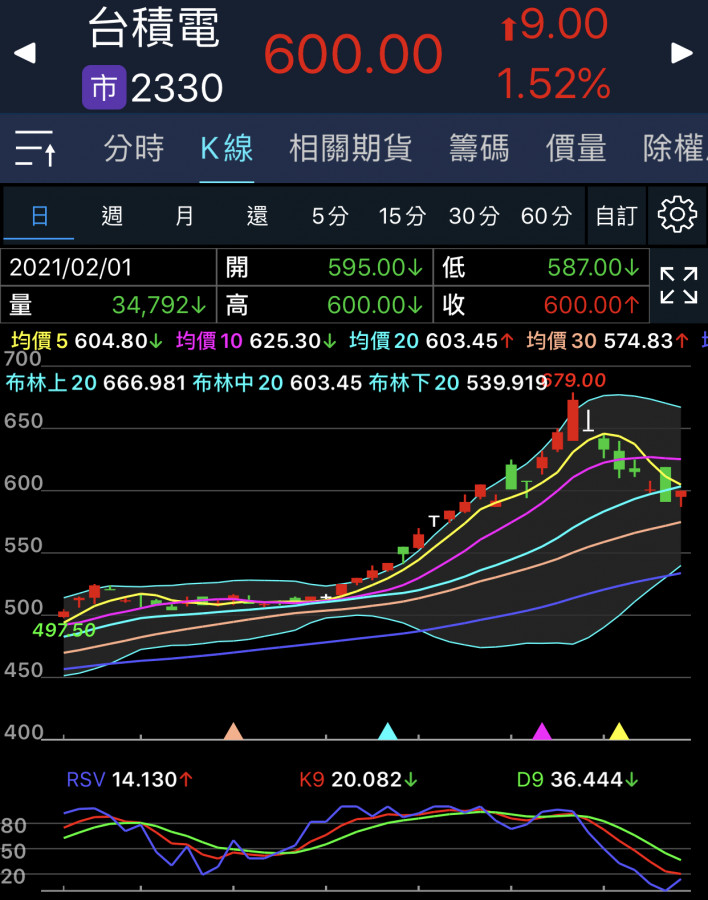
Task: Open the 相關期貨 tab
Action: coord(350,149)
